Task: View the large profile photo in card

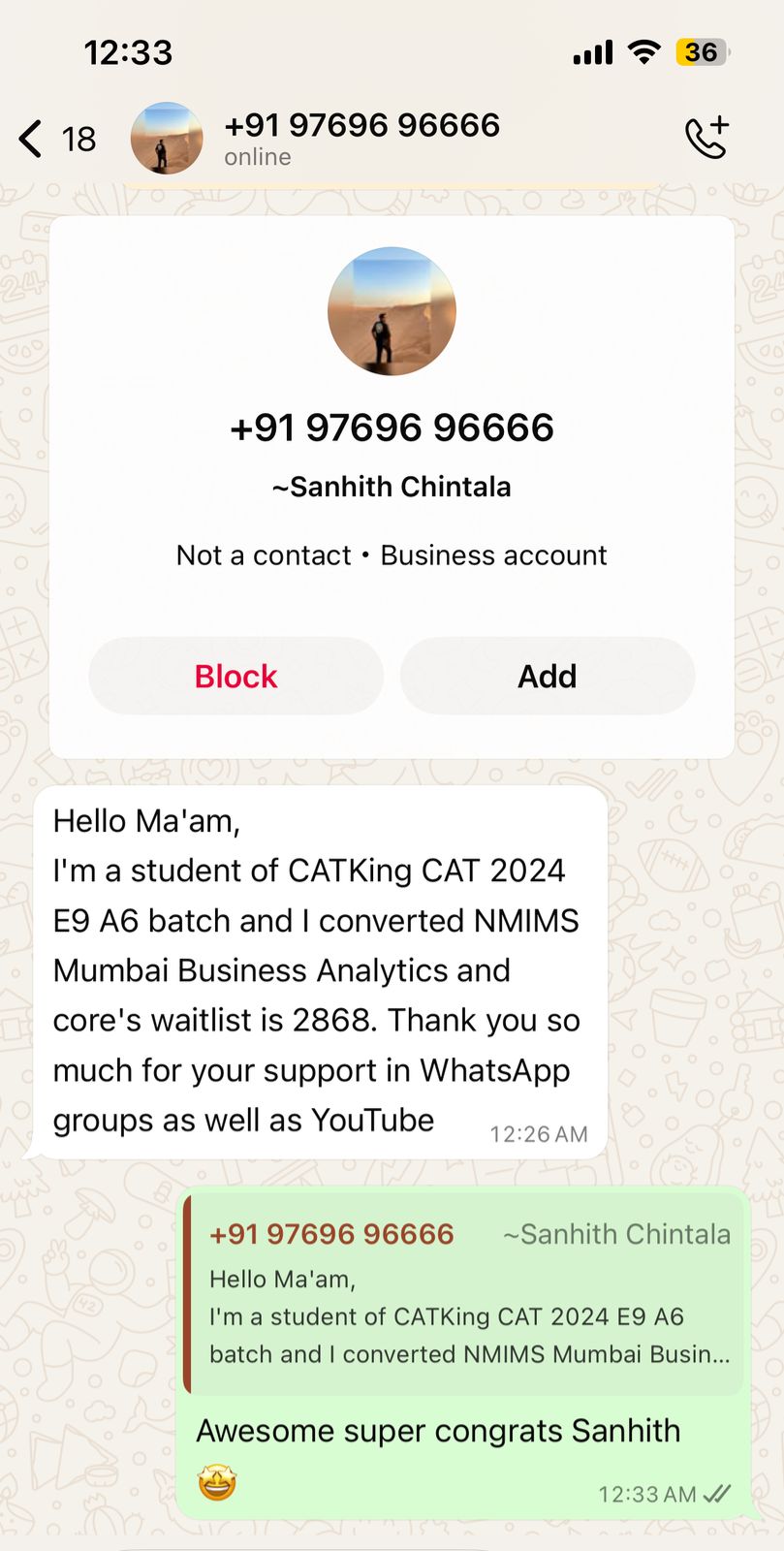Action: (x=392, y=311)
